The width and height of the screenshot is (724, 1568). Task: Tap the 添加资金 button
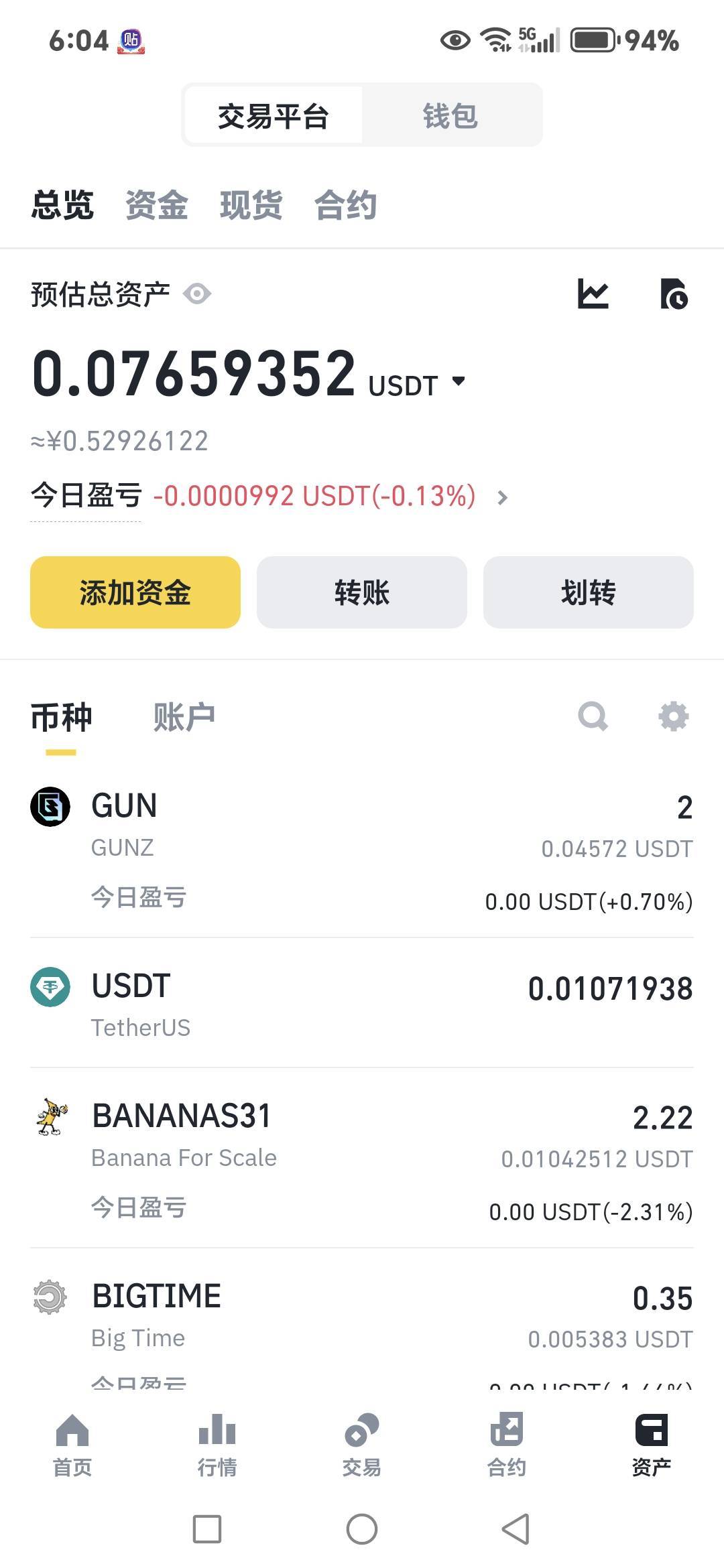coord(135,592)
